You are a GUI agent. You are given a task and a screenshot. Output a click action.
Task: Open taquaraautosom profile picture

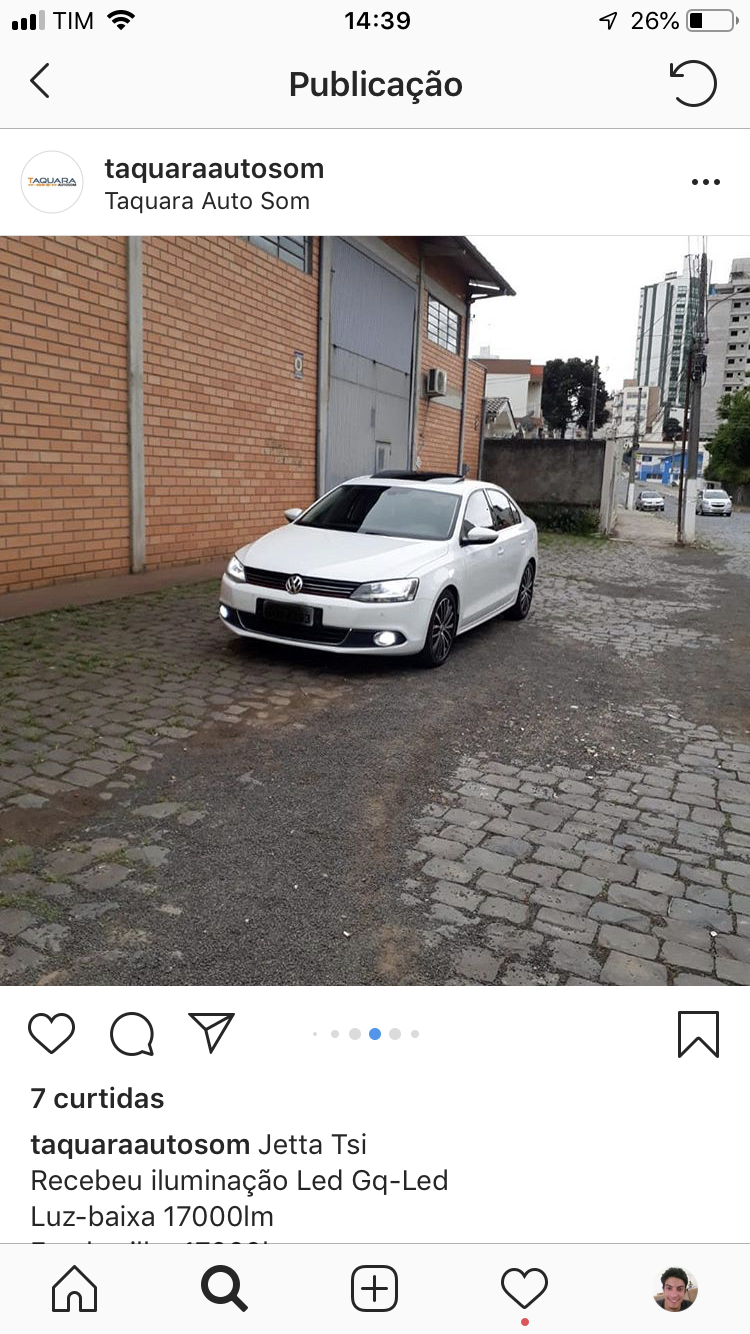[x=52, y=182]
